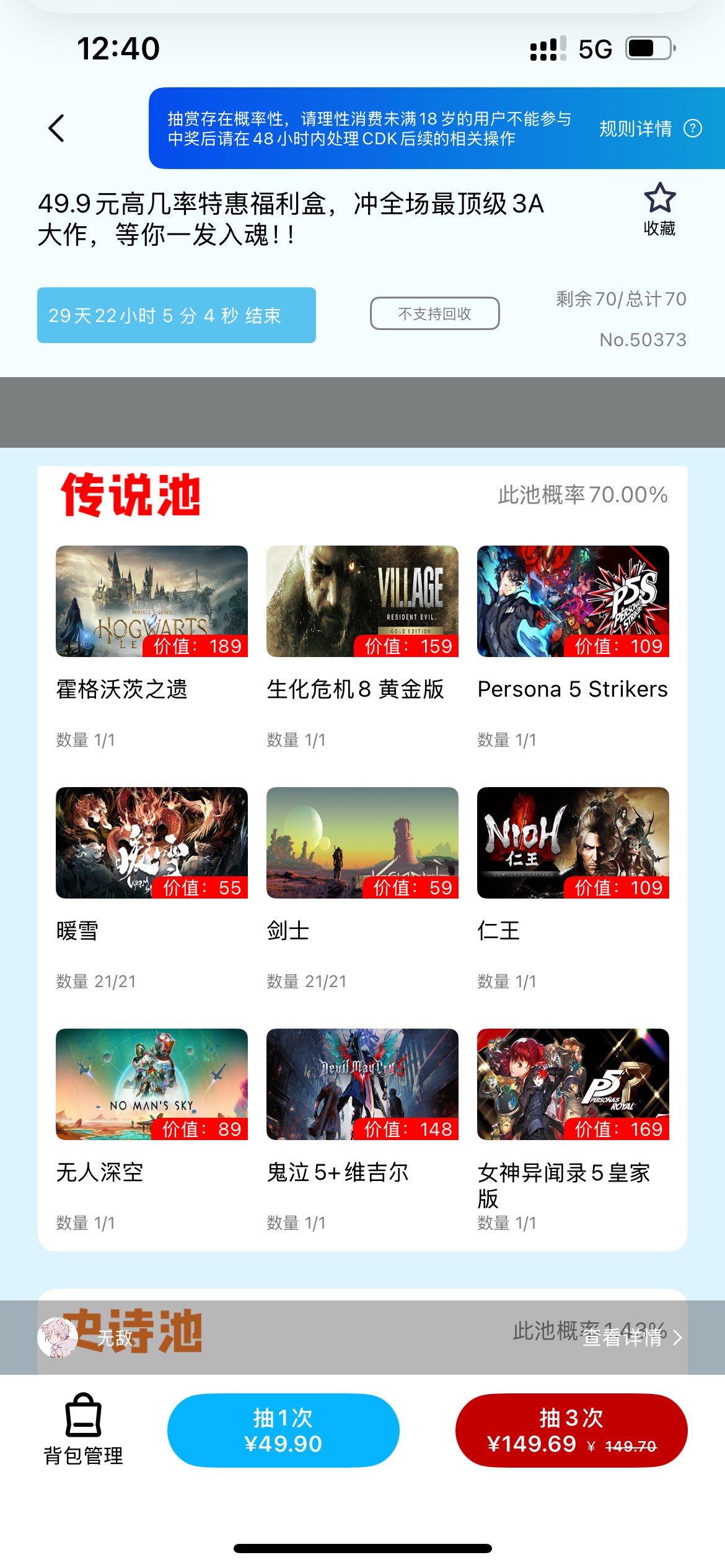Open the 女神异闻录5皇家版 prize card
Image resolution: width=725 pixels, height=1568 pixels.
pyautogui.click(x=573, y=1084)
